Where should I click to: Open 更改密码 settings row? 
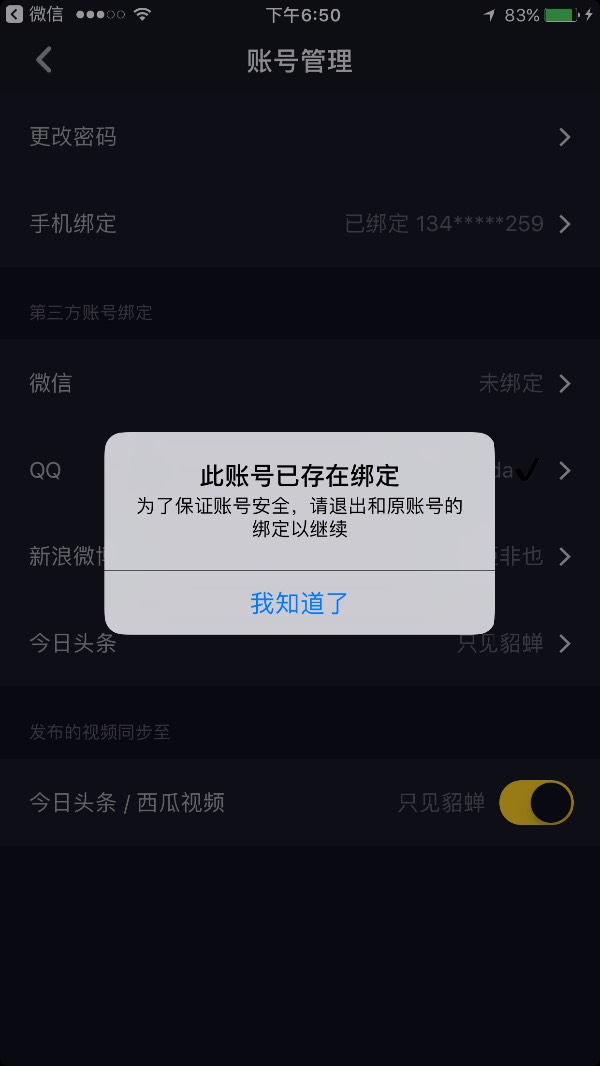pyautogui.click(x=300, y=137)
